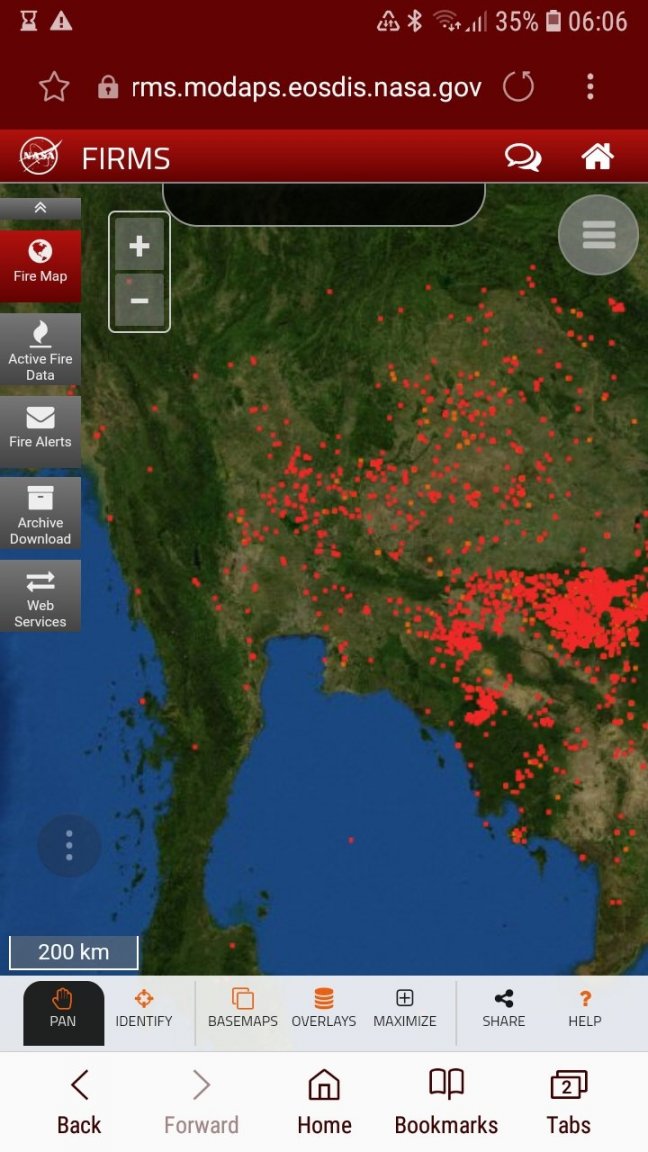Reload the page
The image size is (648, 1152).
click(518, 87)
